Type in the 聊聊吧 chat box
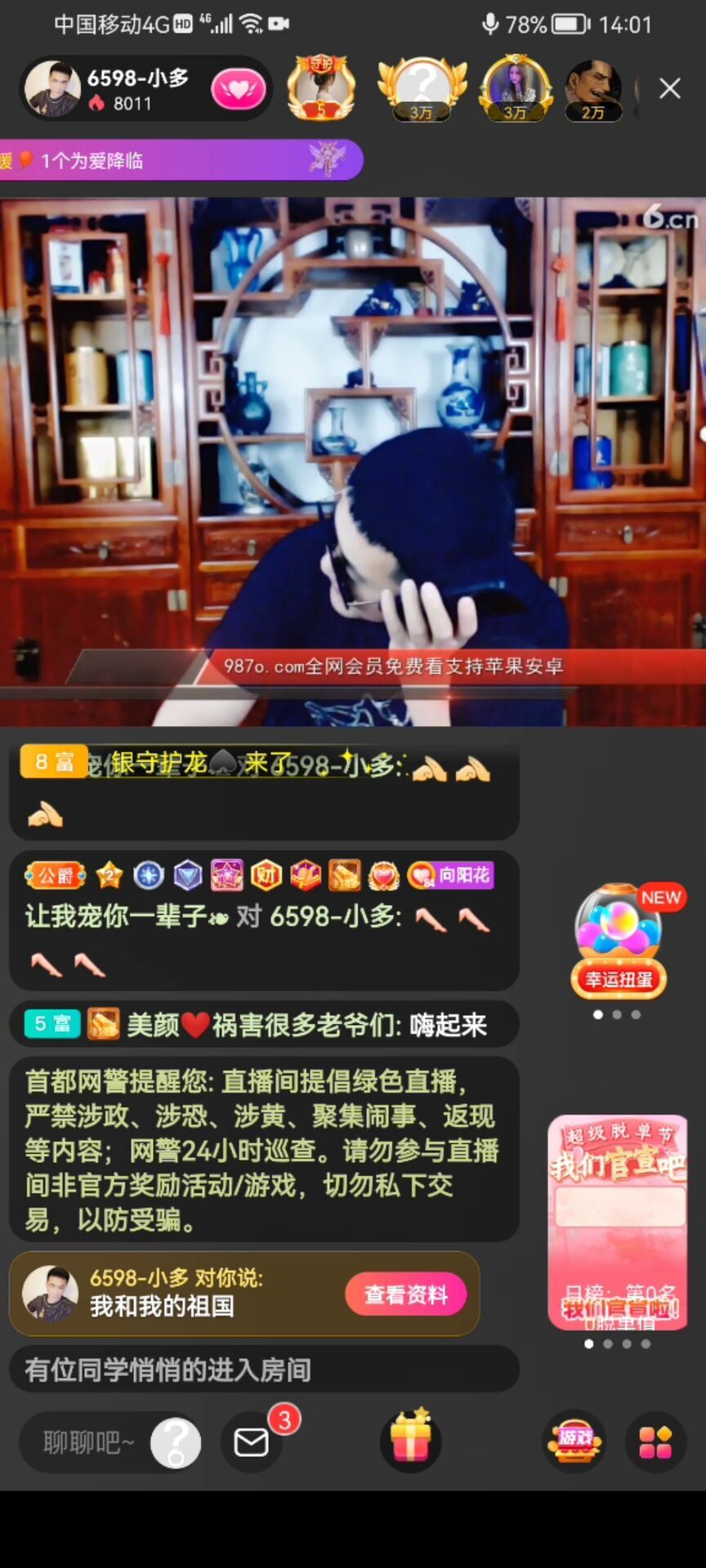The image size is (706, 1568). click(88, 1443)
